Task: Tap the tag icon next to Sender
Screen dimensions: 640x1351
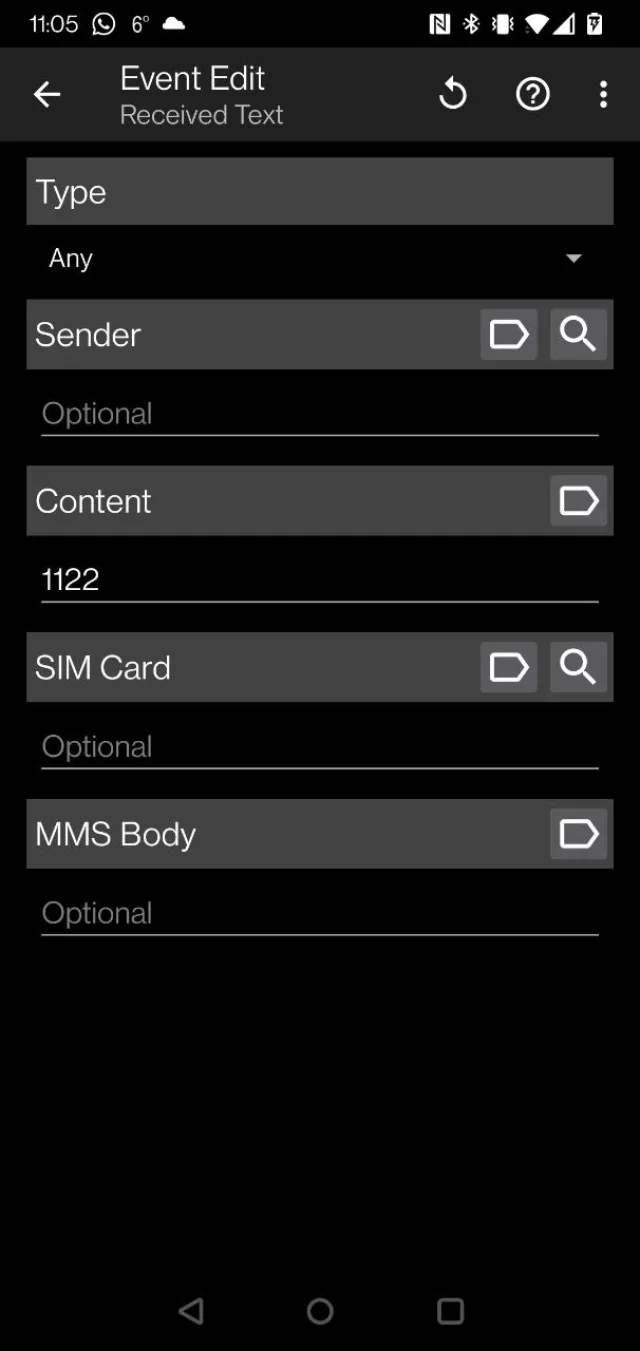Action: point(509,334)
